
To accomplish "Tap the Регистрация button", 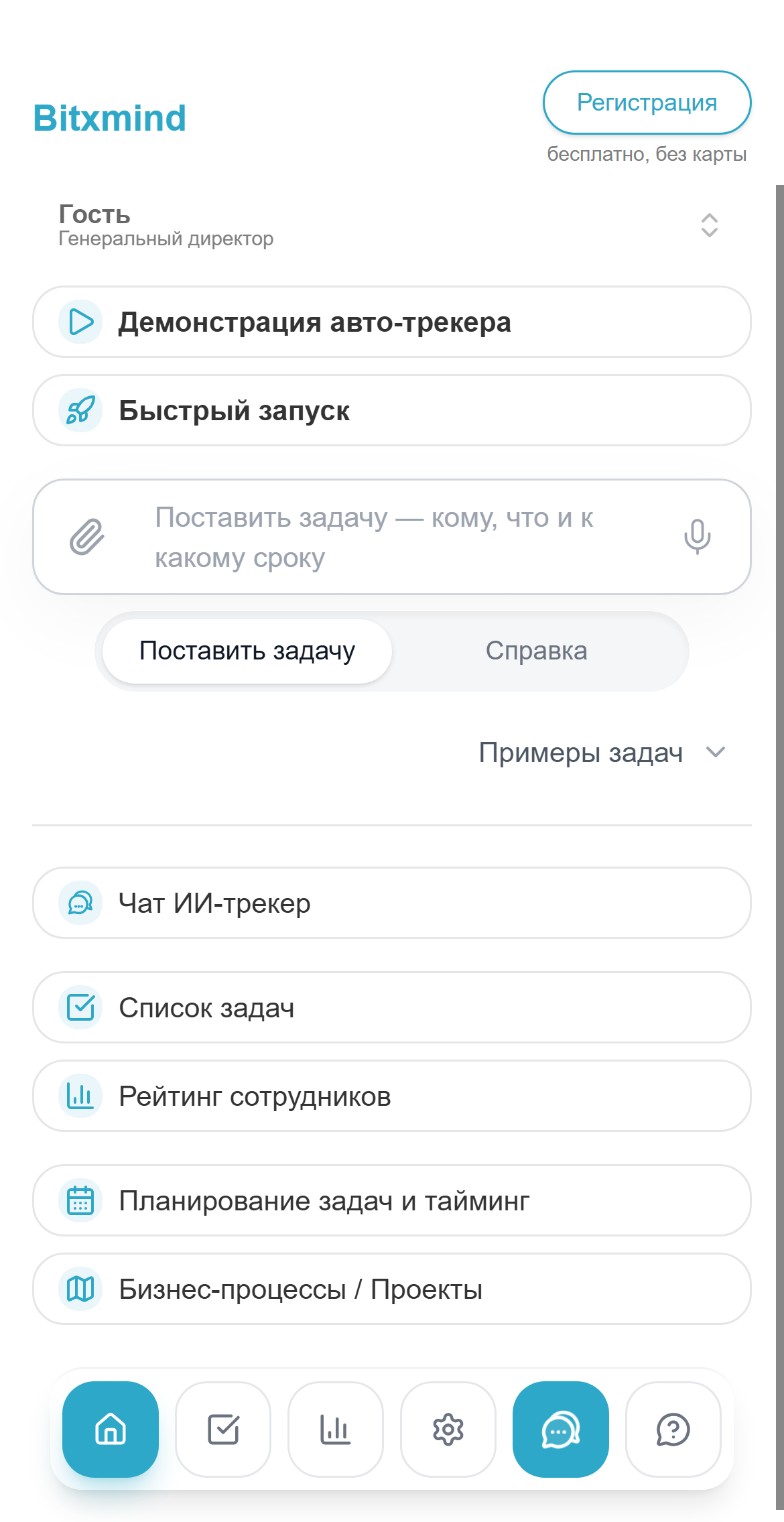I will coord(647,103).
